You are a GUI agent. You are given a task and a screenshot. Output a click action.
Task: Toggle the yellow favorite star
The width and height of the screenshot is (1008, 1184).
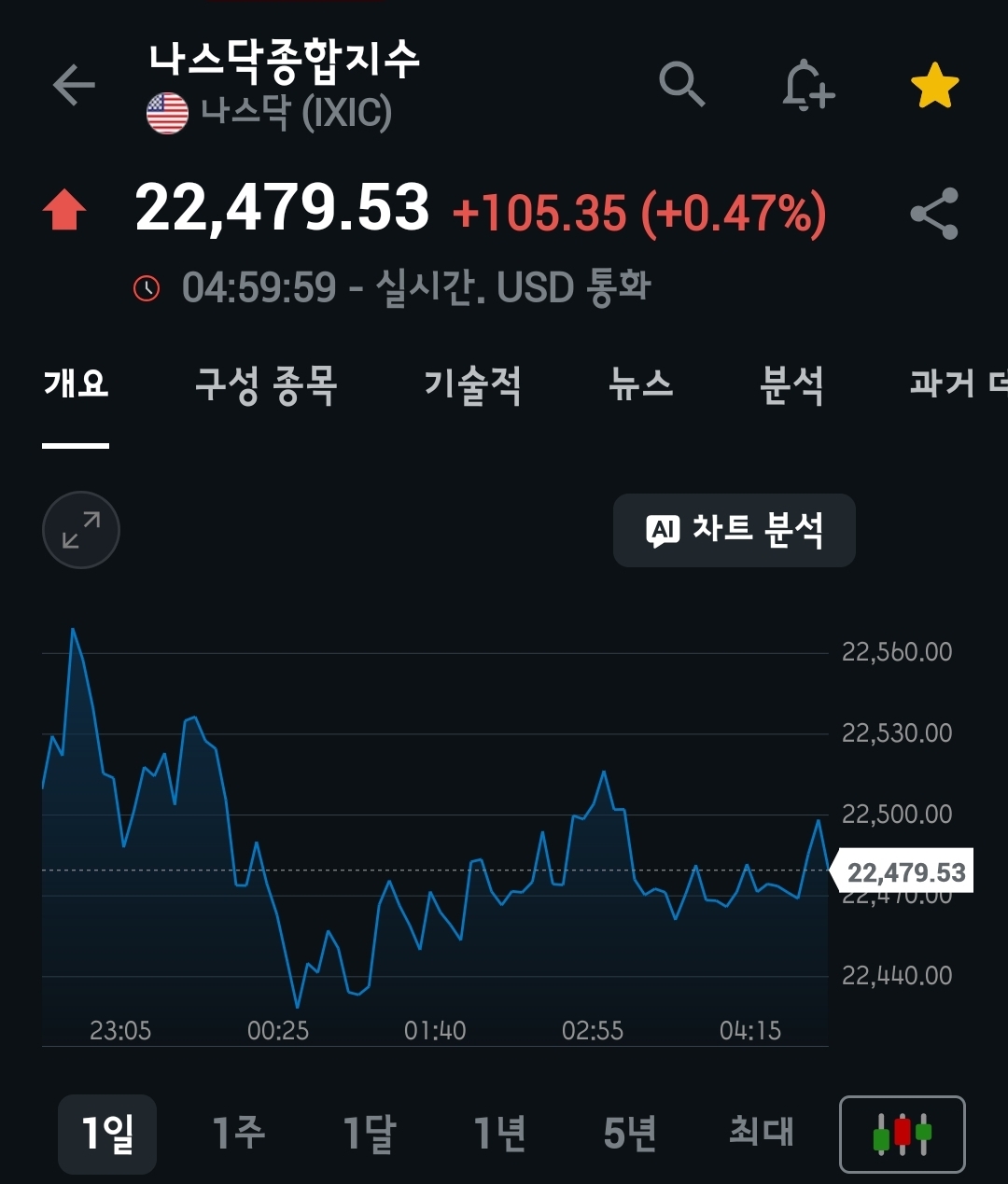pos(934,86)
